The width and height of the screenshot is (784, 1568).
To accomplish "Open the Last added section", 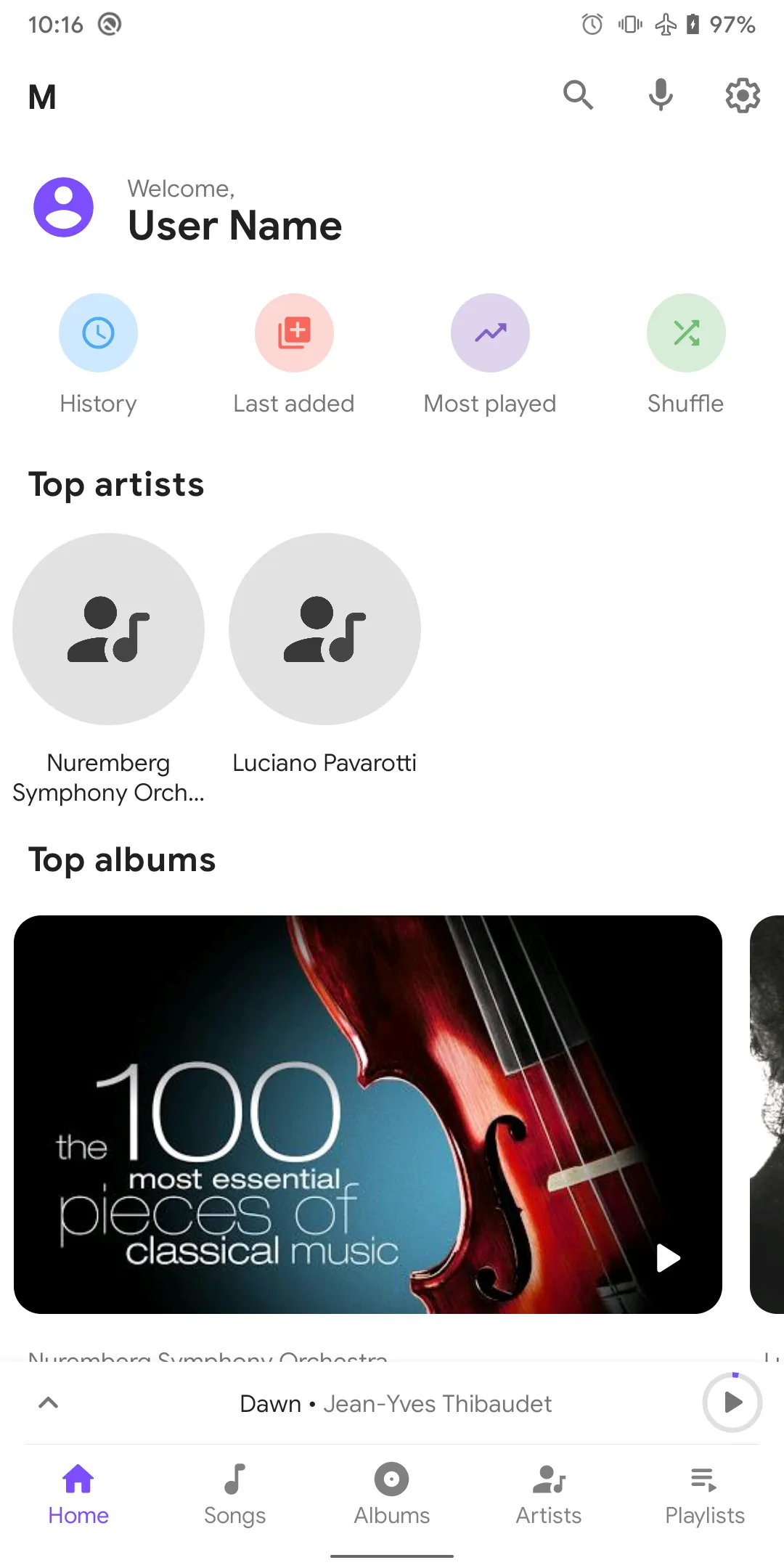I will (x=294, y=332).
